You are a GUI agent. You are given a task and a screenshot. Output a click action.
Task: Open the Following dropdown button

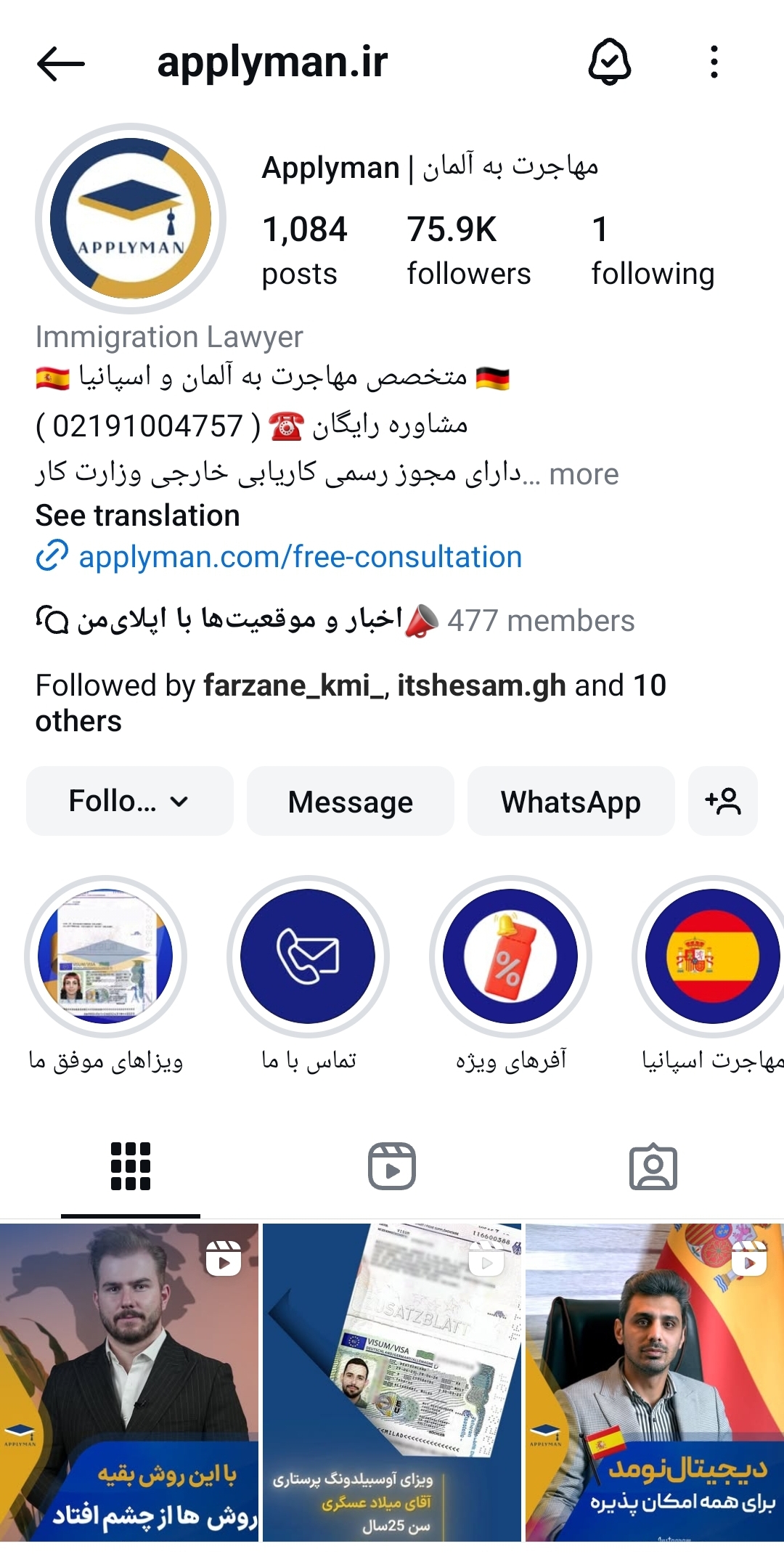tap(130, 801)
